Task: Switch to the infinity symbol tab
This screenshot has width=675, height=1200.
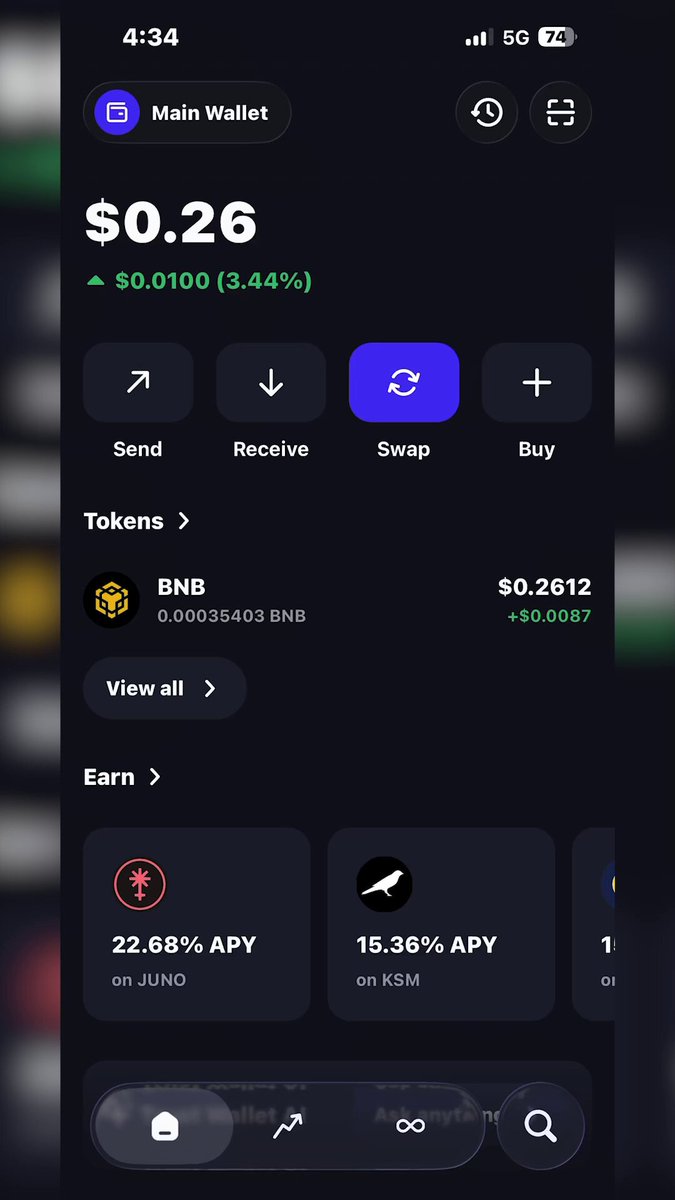Action: coord(410,1126)
